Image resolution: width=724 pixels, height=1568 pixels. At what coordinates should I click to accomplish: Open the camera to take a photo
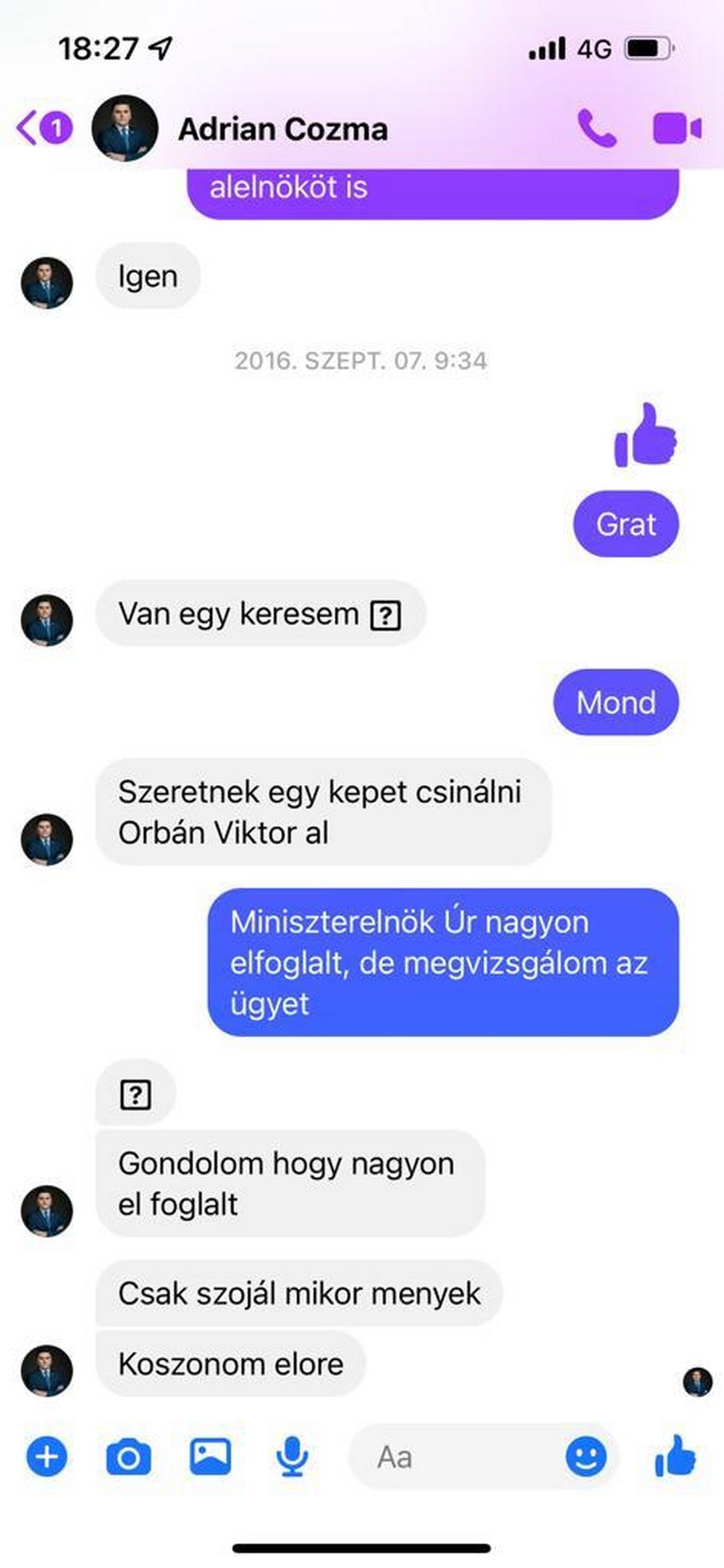click(x=129, y=1456)
